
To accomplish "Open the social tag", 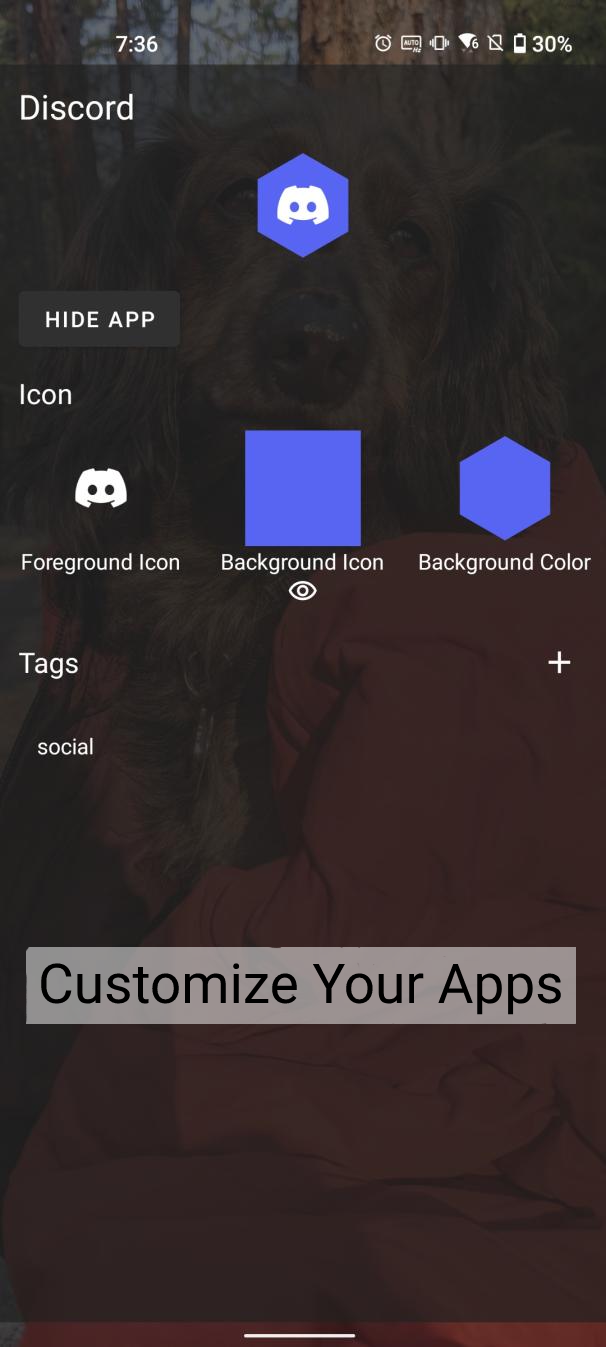I will 65,747.
